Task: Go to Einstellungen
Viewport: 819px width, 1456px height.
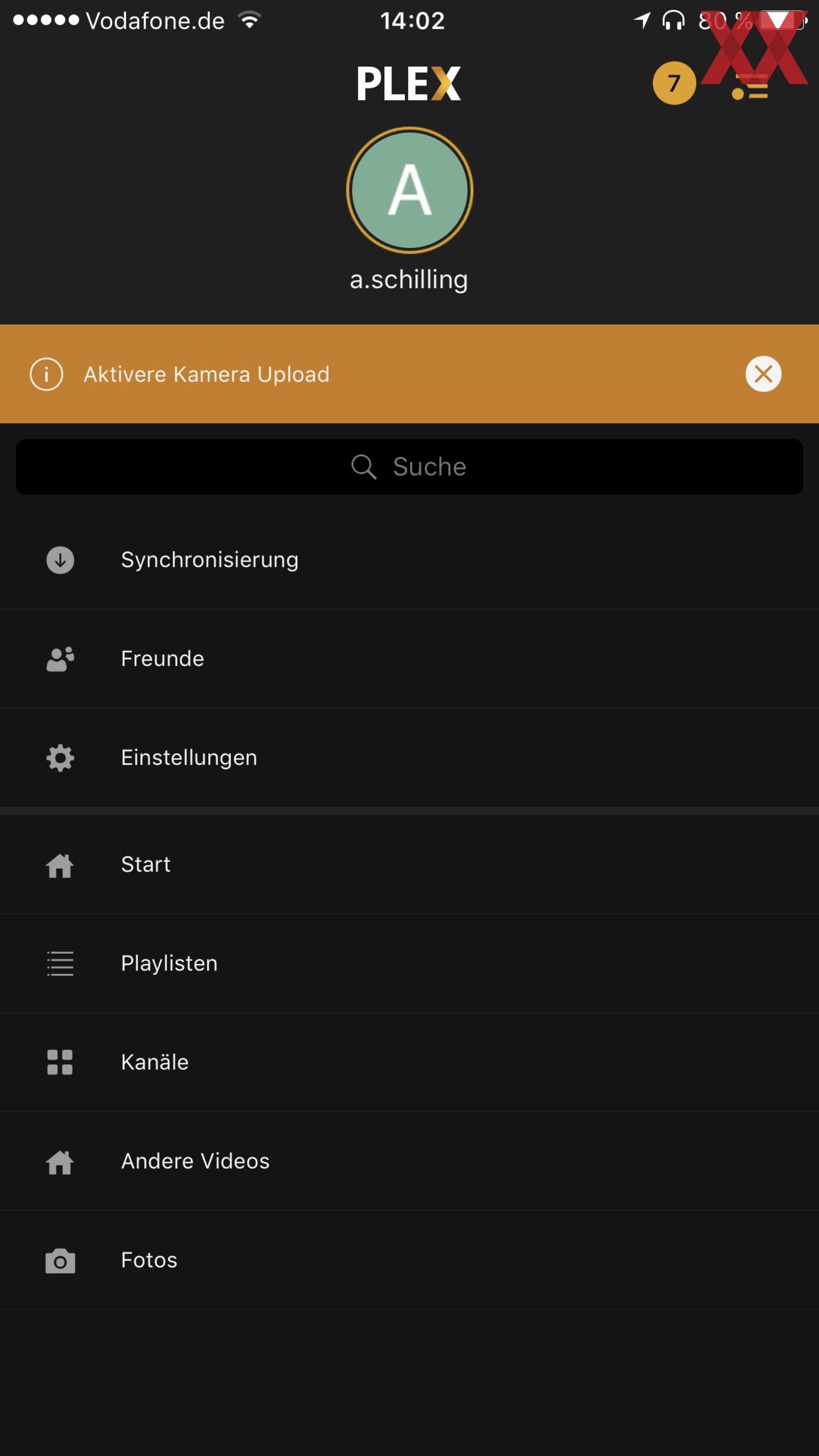Action: pos(409,758)
